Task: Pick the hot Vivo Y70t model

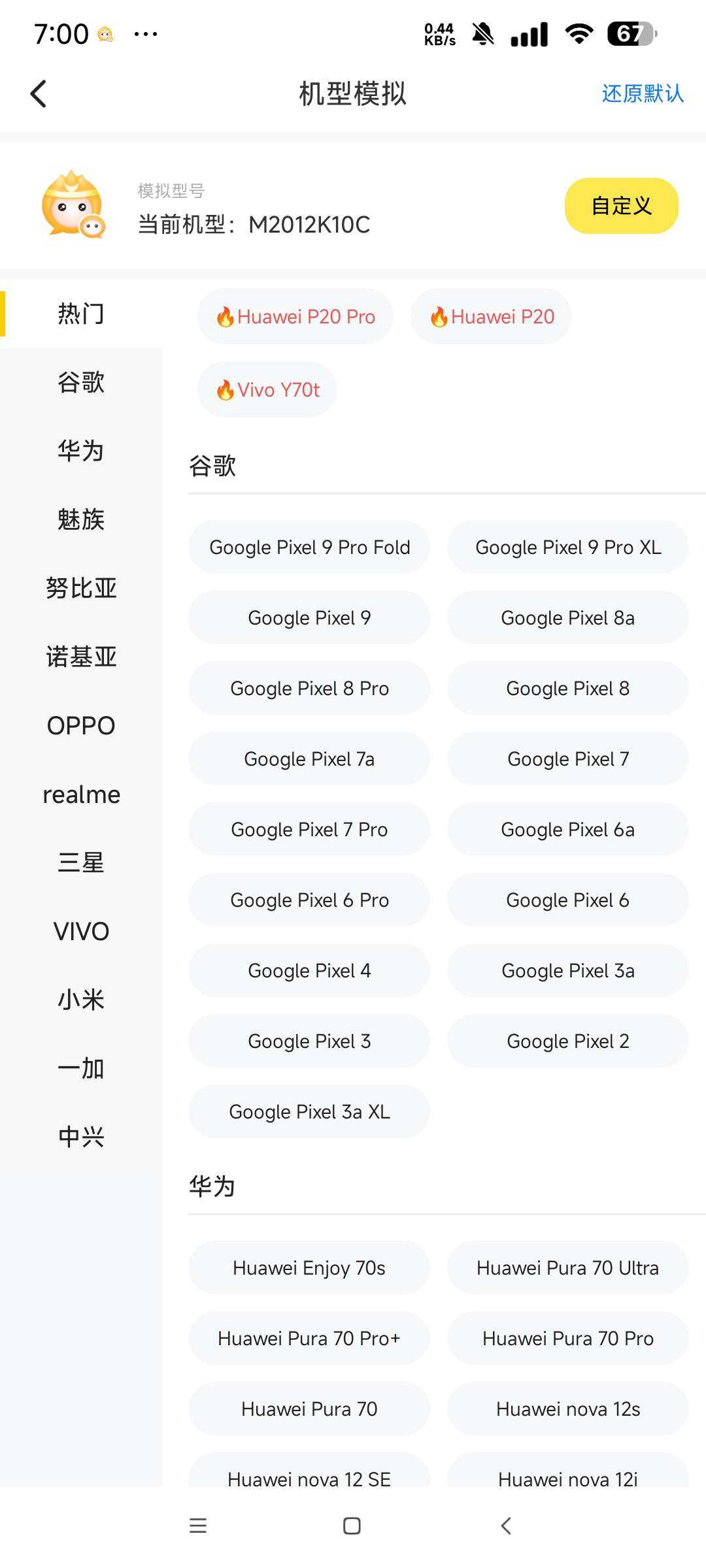Action: [267, 390]
